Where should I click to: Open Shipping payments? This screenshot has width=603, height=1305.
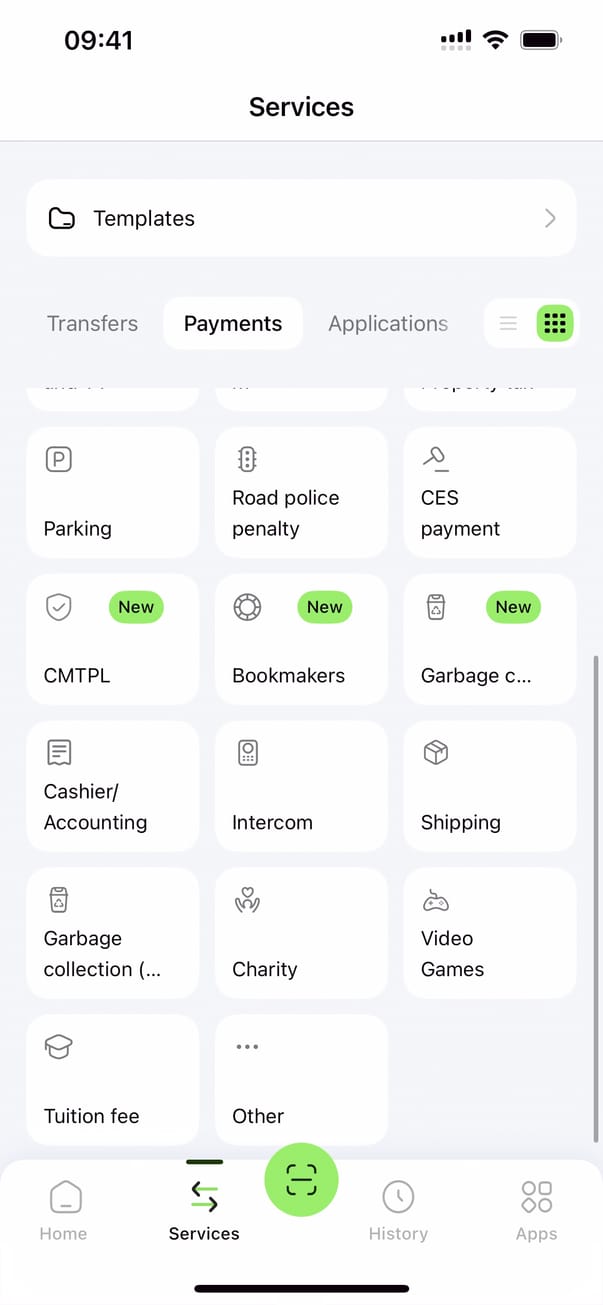tap(490, 786)
